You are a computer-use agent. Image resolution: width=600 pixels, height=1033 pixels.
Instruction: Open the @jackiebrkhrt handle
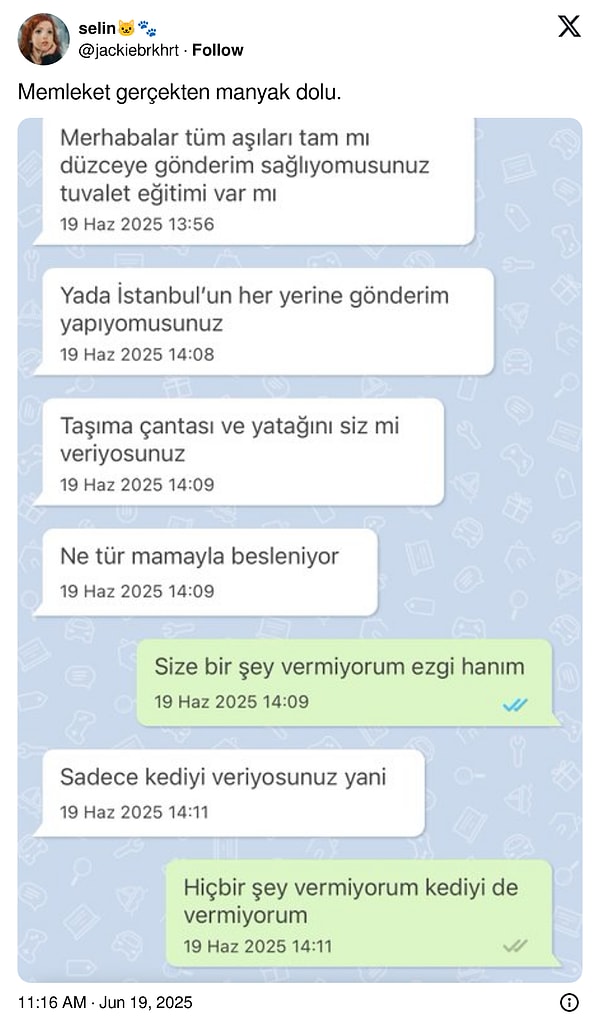coord(130,50)
